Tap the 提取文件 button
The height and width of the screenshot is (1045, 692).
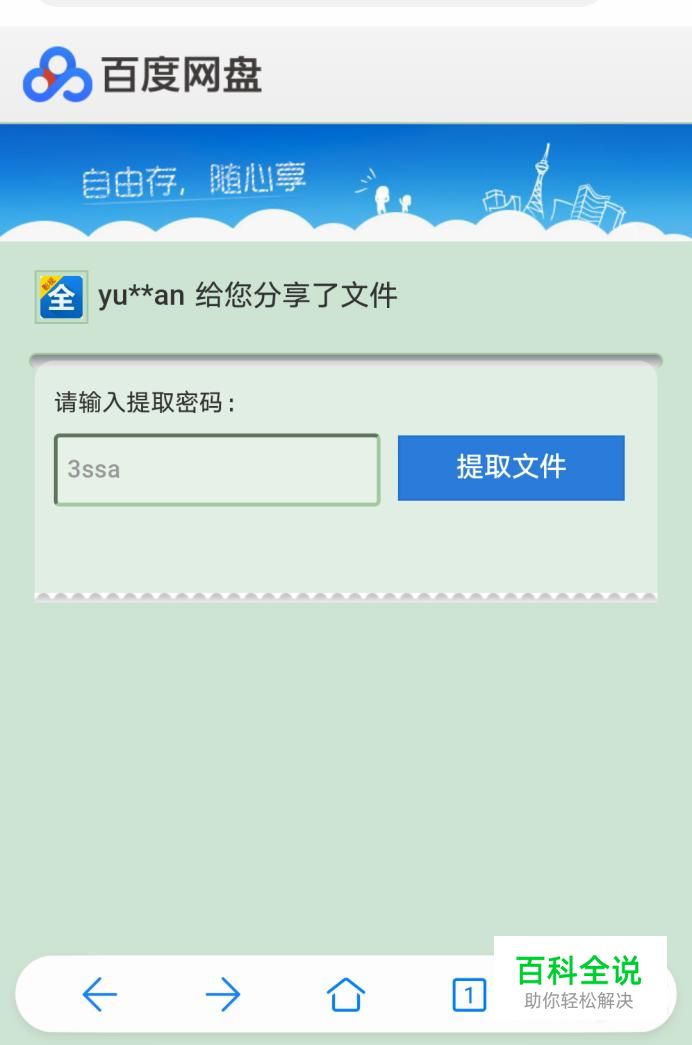511,467
